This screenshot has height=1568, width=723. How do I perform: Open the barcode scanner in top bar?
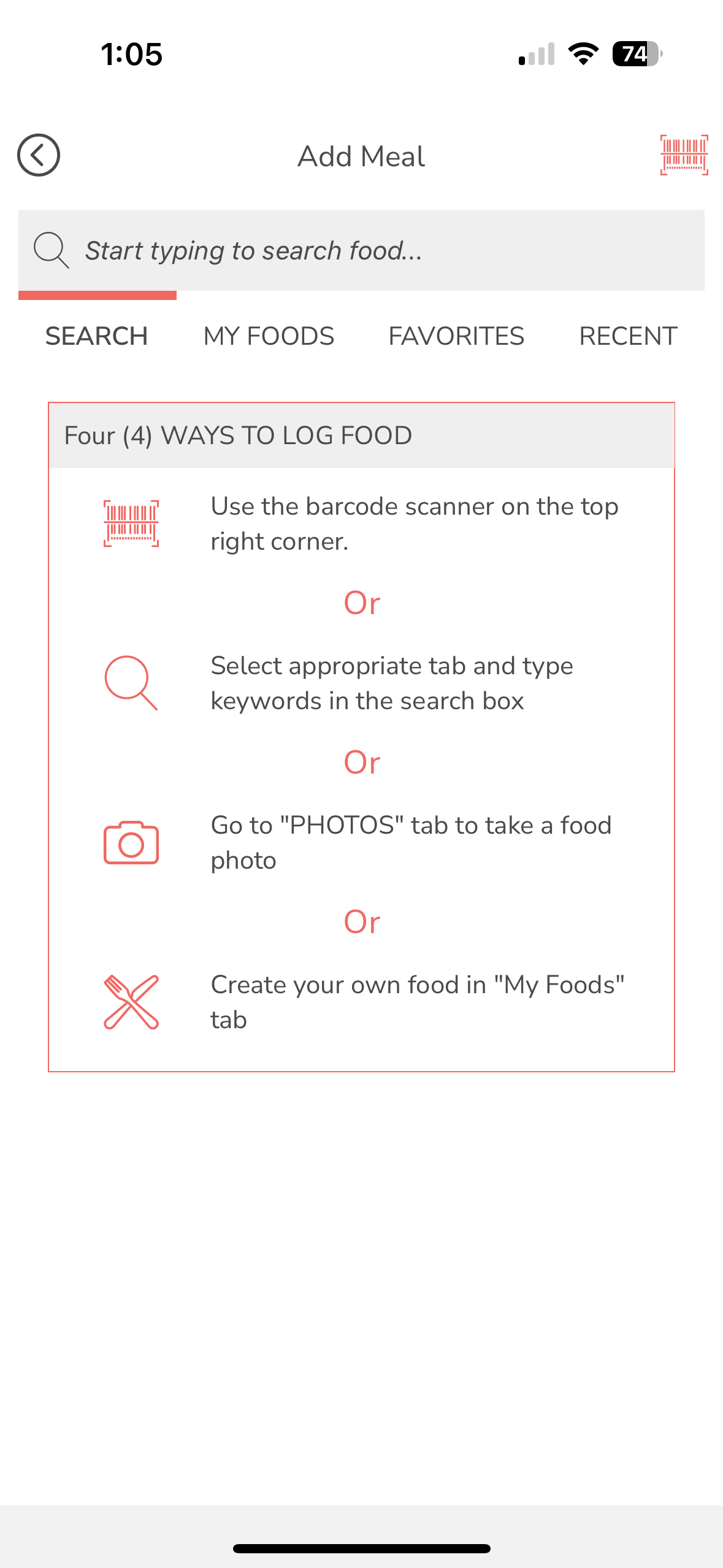(x=684, y=155)
